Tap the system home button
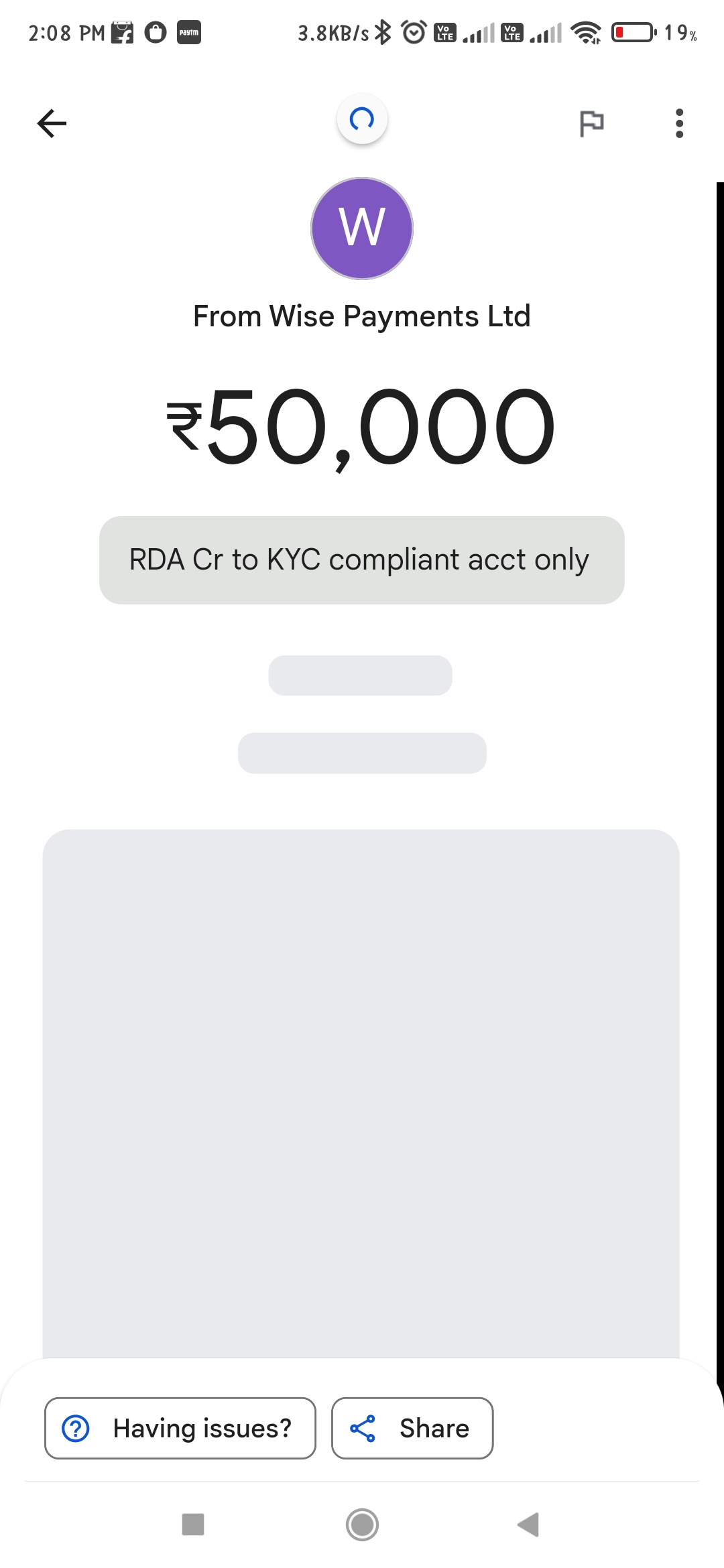The width and height of the screenshot is (724, 1568). click(362, 1524)
